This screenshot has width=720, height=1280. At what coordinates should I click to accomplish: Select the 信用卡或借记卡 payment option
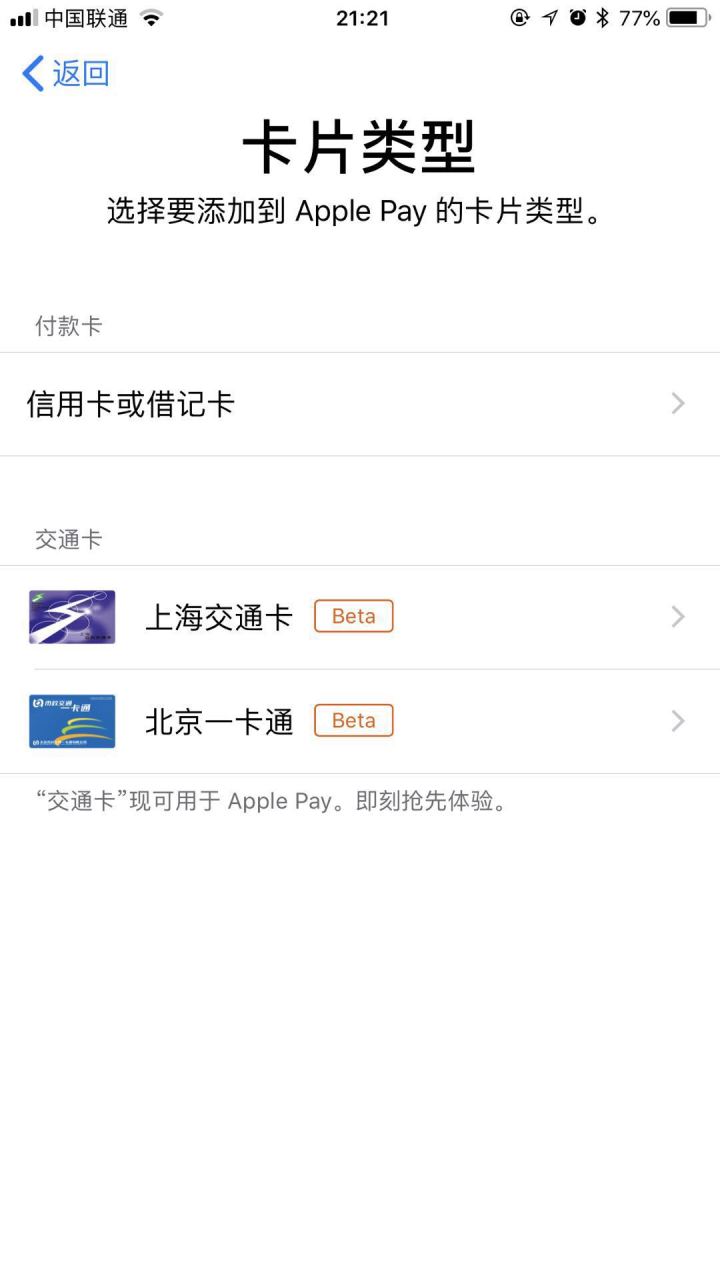[130, 403]
